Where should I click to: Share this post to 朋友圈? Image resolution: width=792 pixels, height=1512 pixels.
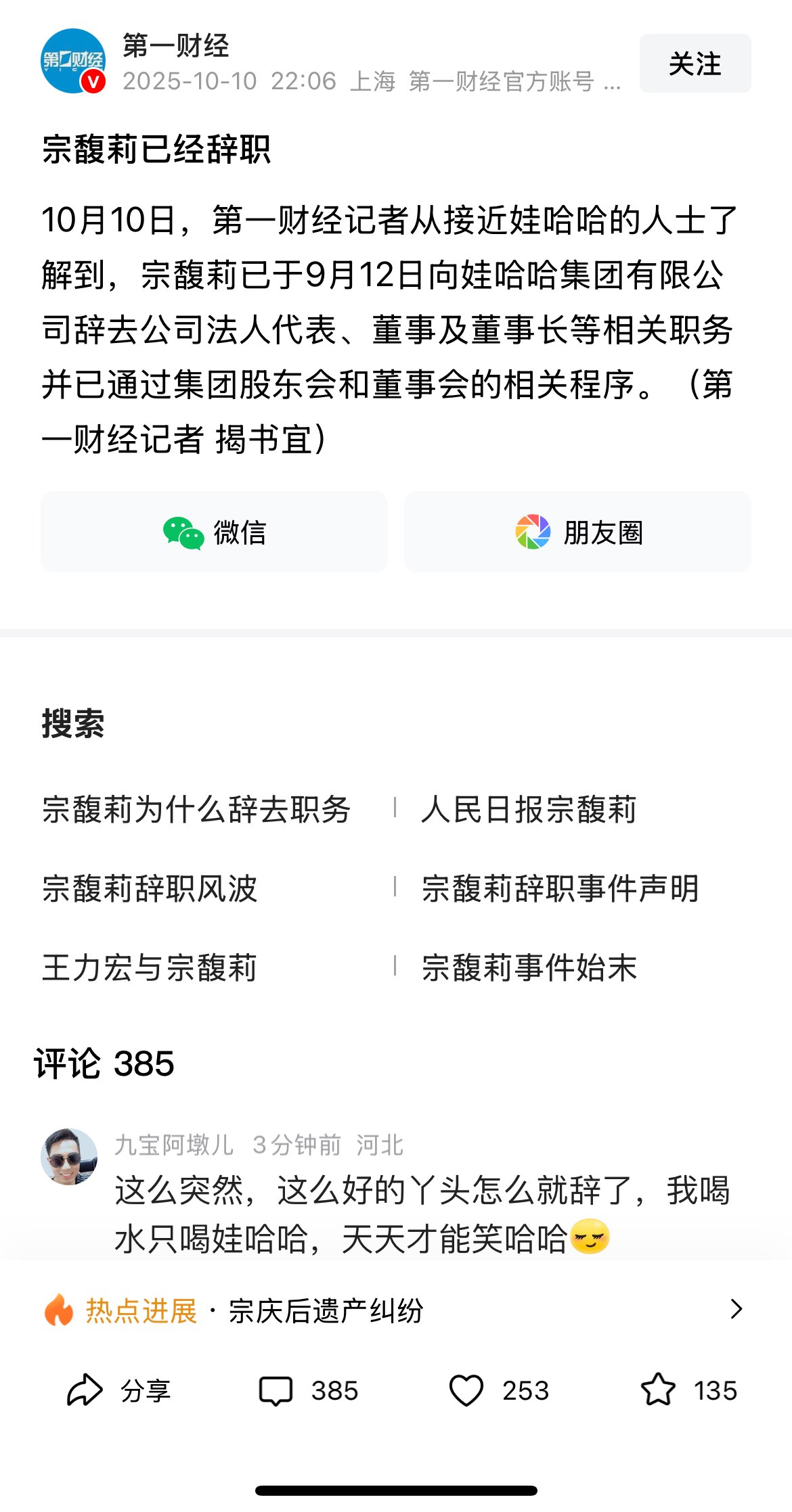click(x=577, y=532)
